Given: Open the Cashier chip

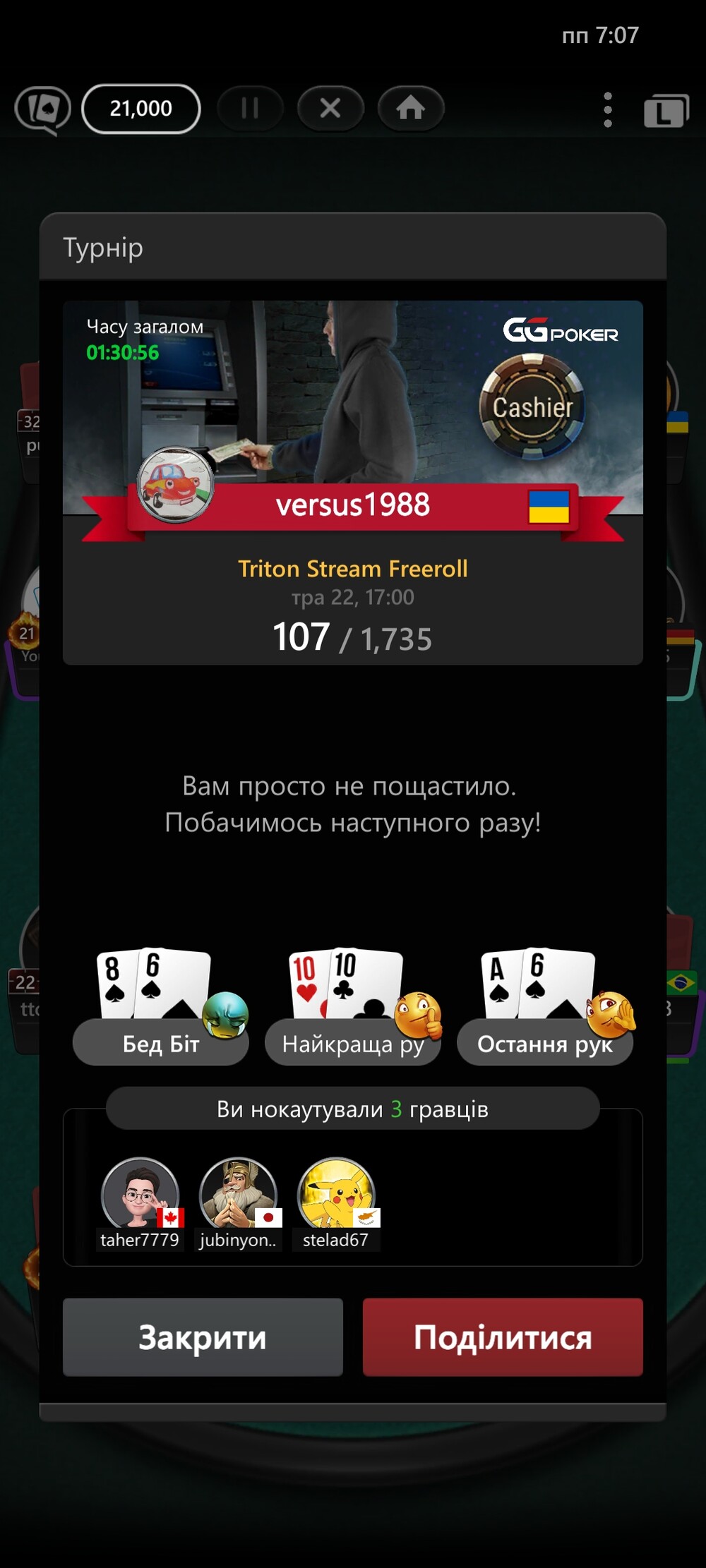Looking at the screenshot, I should (x=532, y=406).
